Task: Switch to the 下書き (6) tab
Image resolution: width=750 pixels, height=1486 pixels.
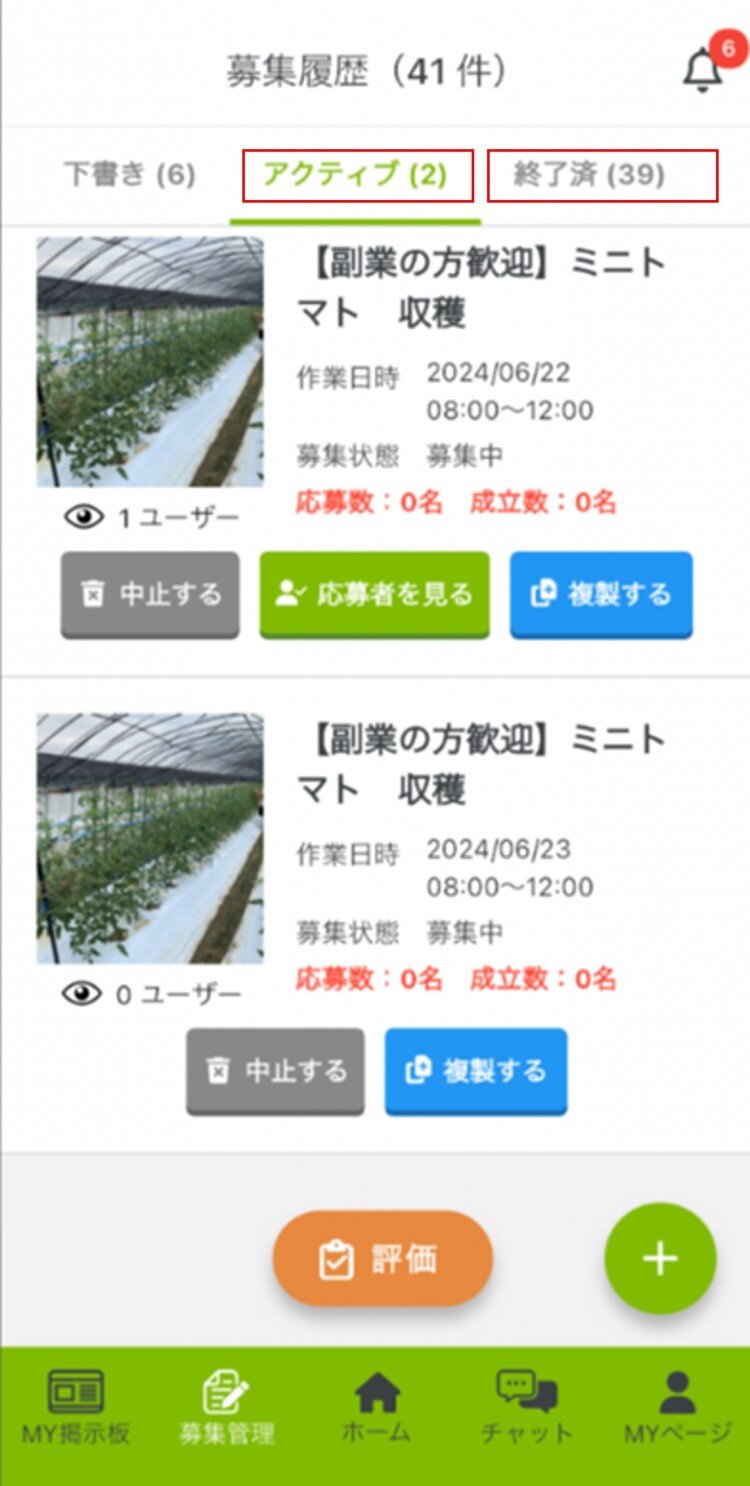Action: coord(130,175)
